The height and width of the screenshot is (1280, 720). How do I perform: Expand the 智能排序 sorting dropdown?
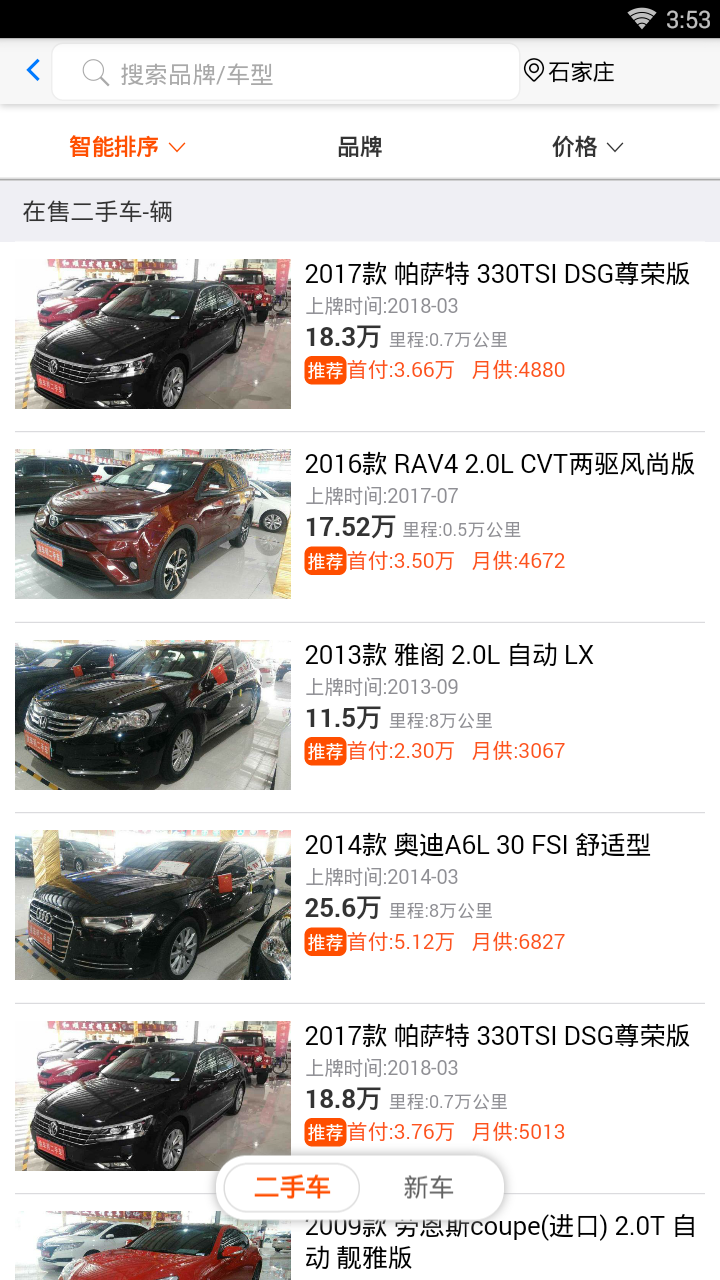click(127, 147)
